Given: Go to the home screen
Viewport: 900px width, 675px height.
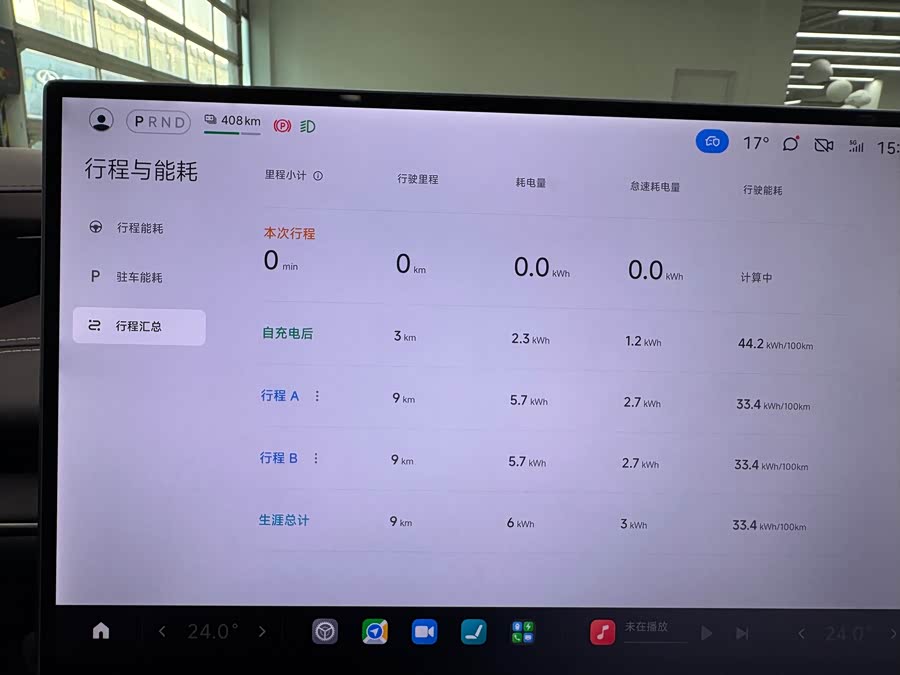Looking at the screenshot, I should tap(101, 631).
